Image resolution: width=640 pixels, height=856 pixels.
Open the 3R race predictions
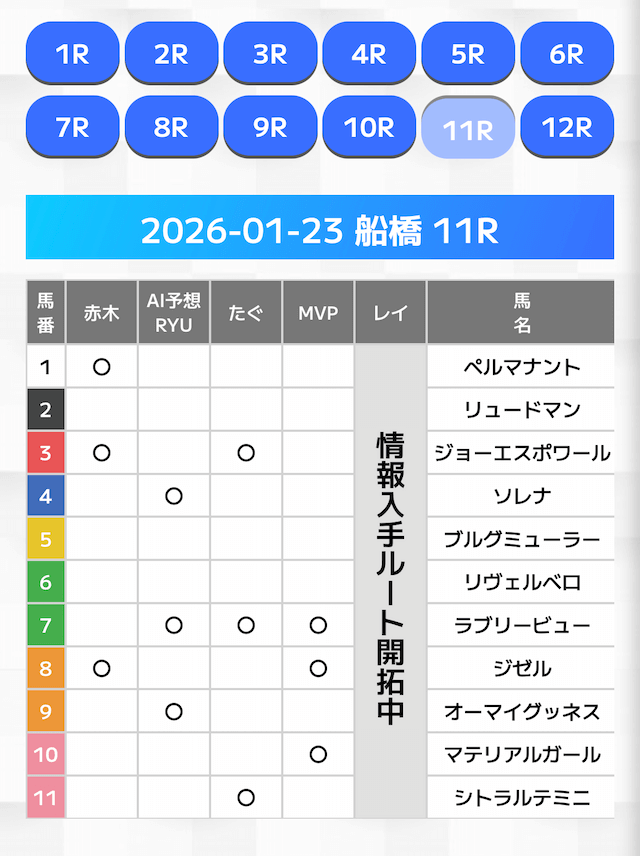pos(270,54)
